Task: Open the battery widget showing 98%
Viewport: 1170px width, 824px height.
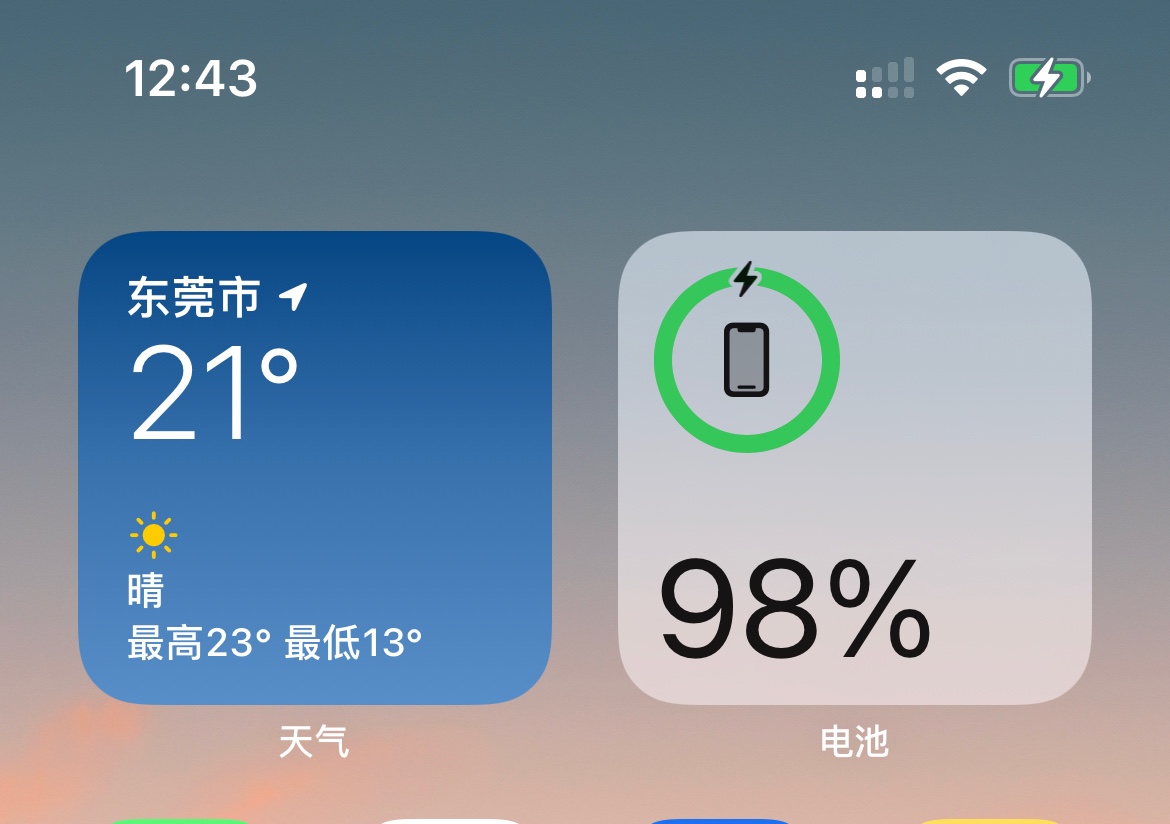Action: tap(854, 468)
